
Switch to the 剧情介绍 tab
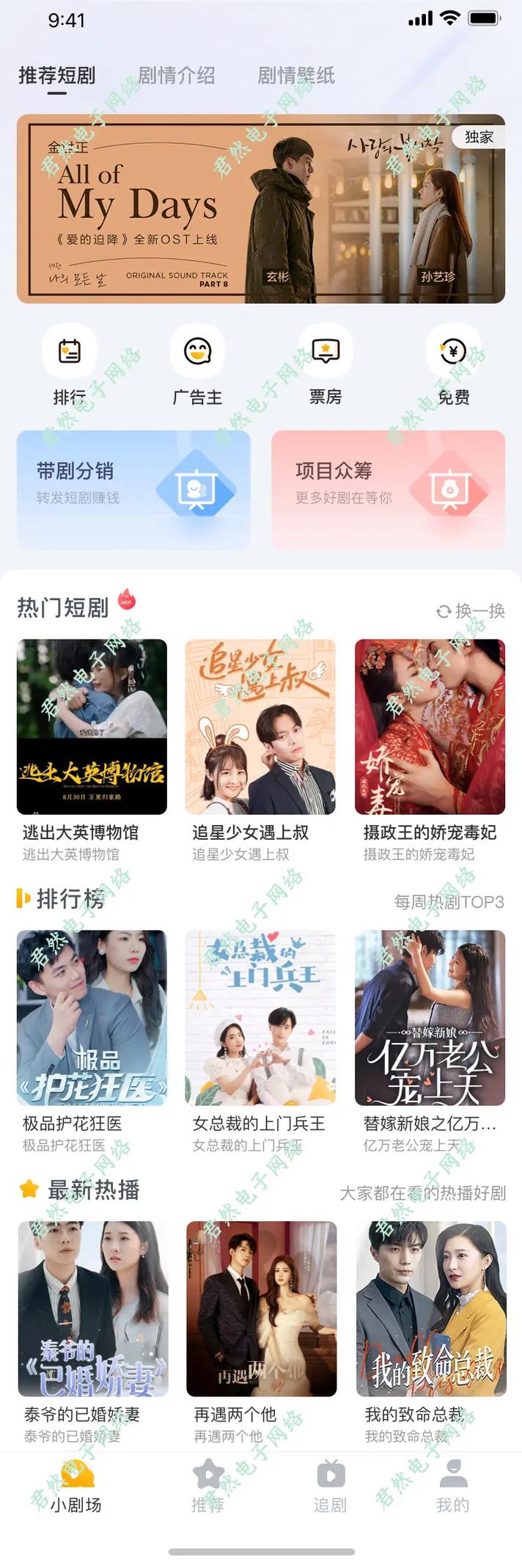[176, 76]
